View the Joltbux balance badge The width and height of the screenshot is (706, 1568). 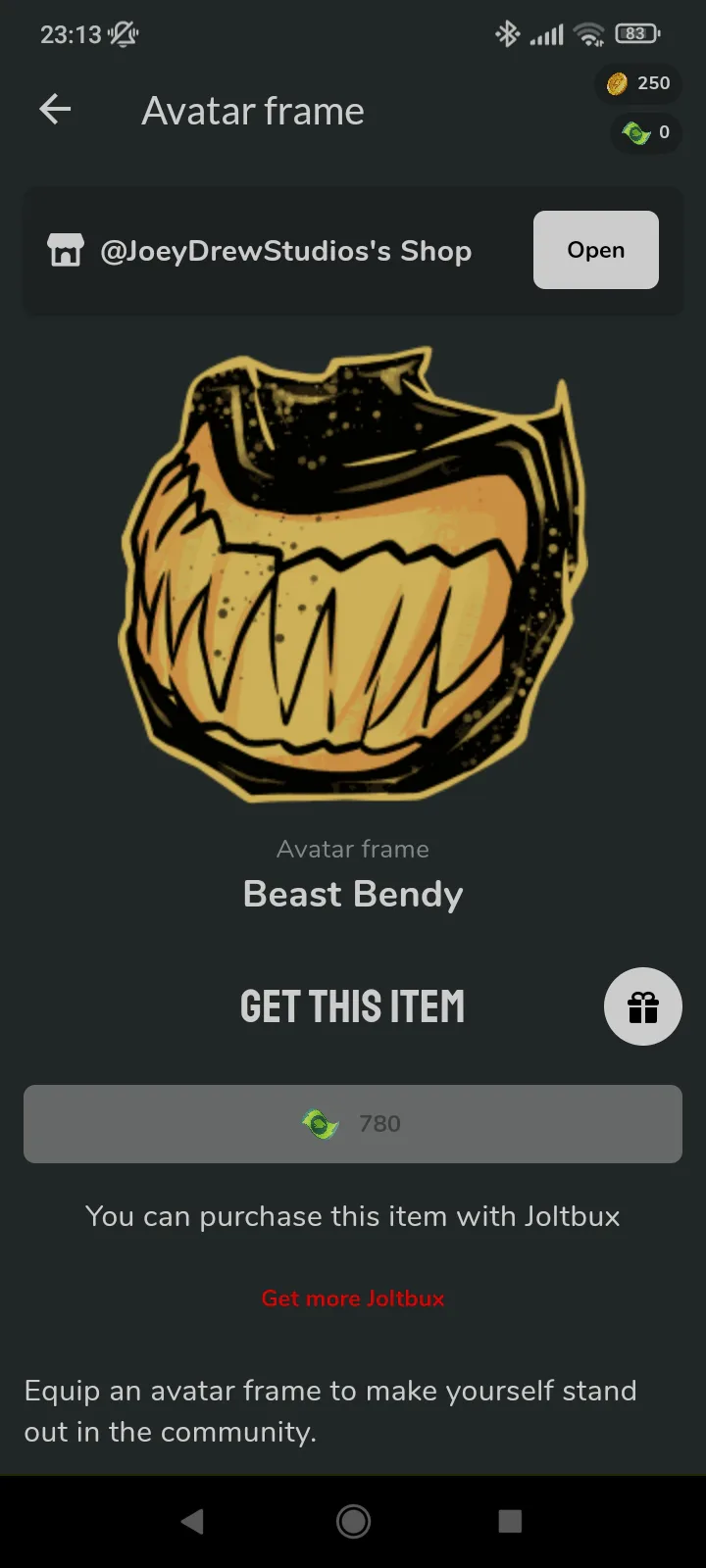point(646,132)
